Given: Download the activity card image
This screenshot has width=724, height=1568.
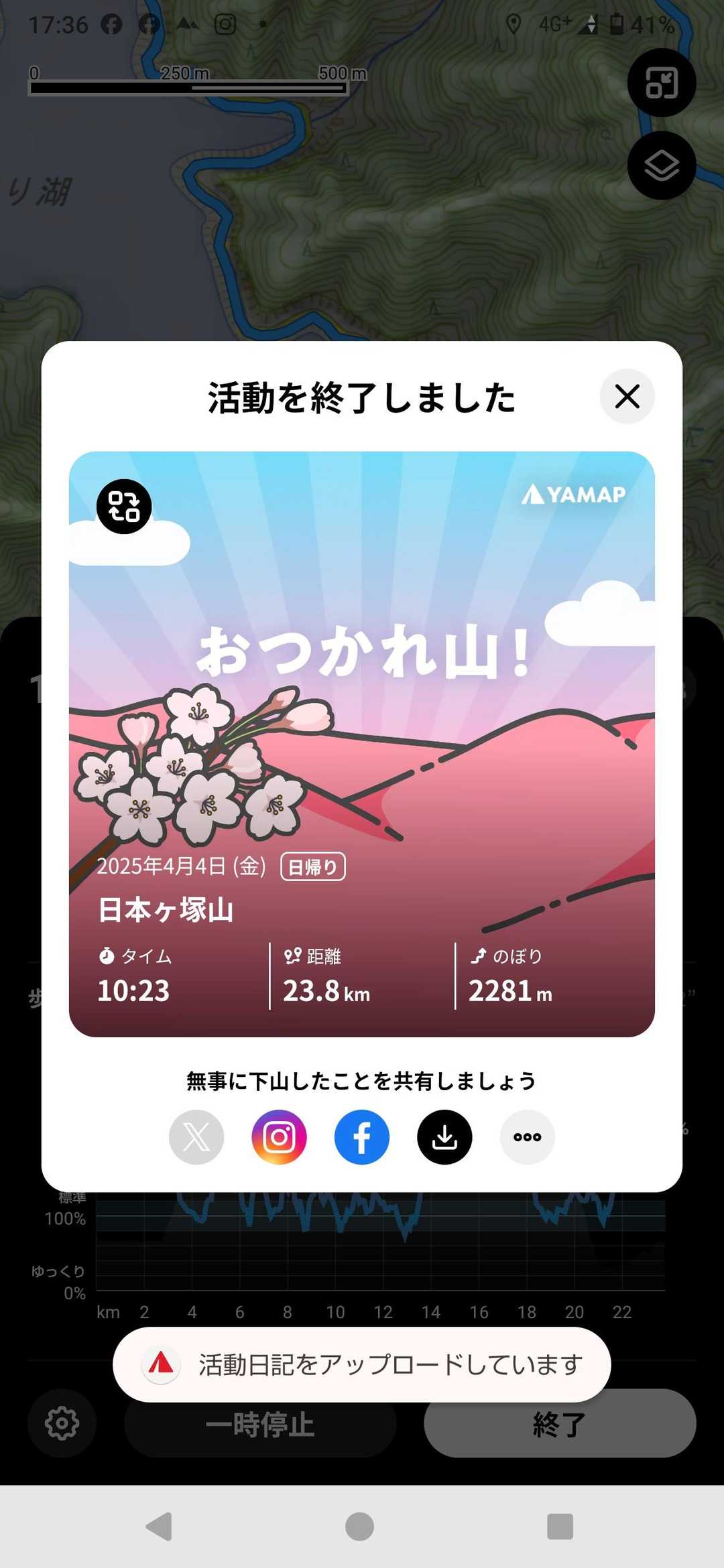Looking at the screenshot, I should click(444, 1137).
